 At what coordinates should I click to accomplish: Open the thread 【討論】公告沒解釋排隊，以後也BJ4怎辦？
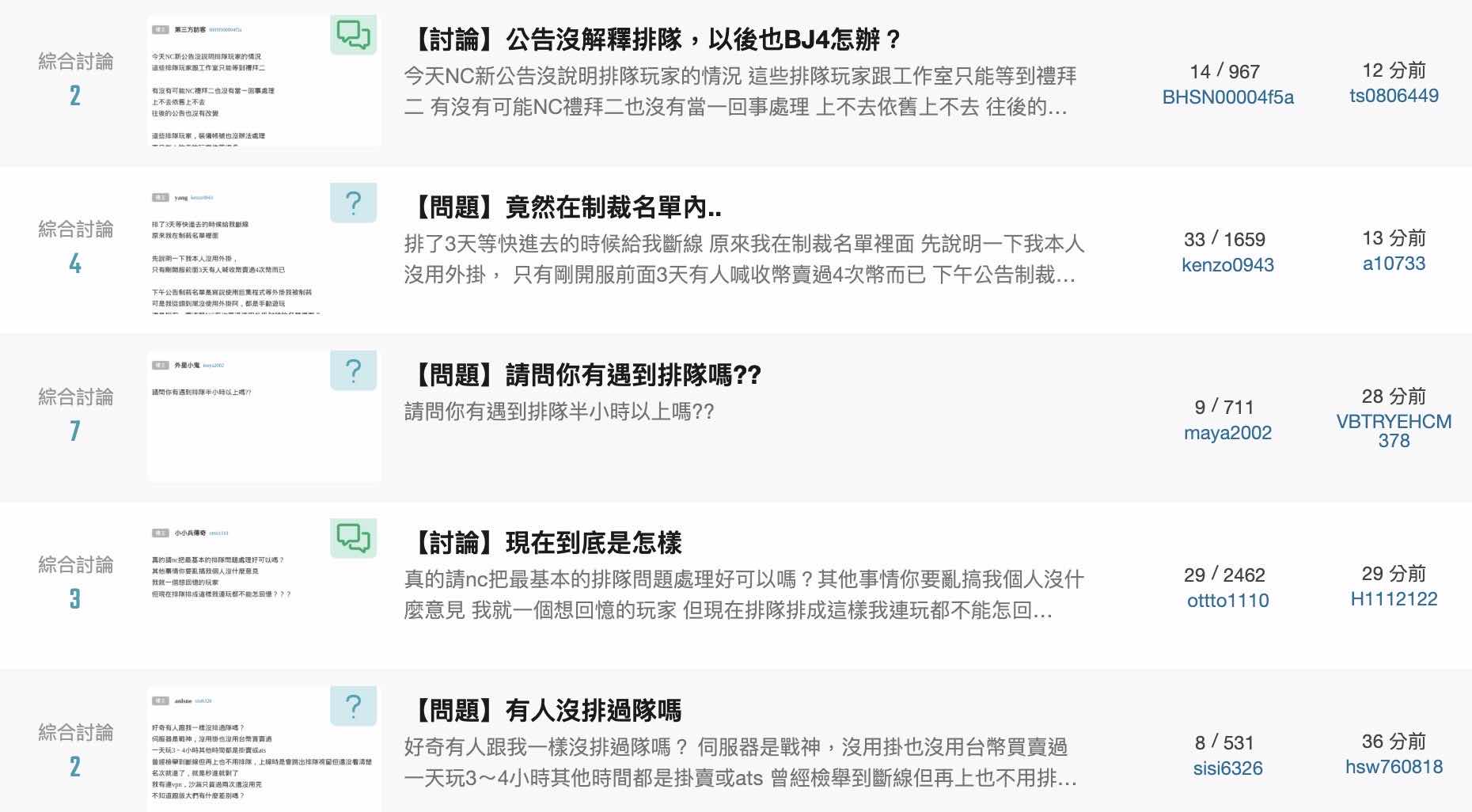point(656,39)
